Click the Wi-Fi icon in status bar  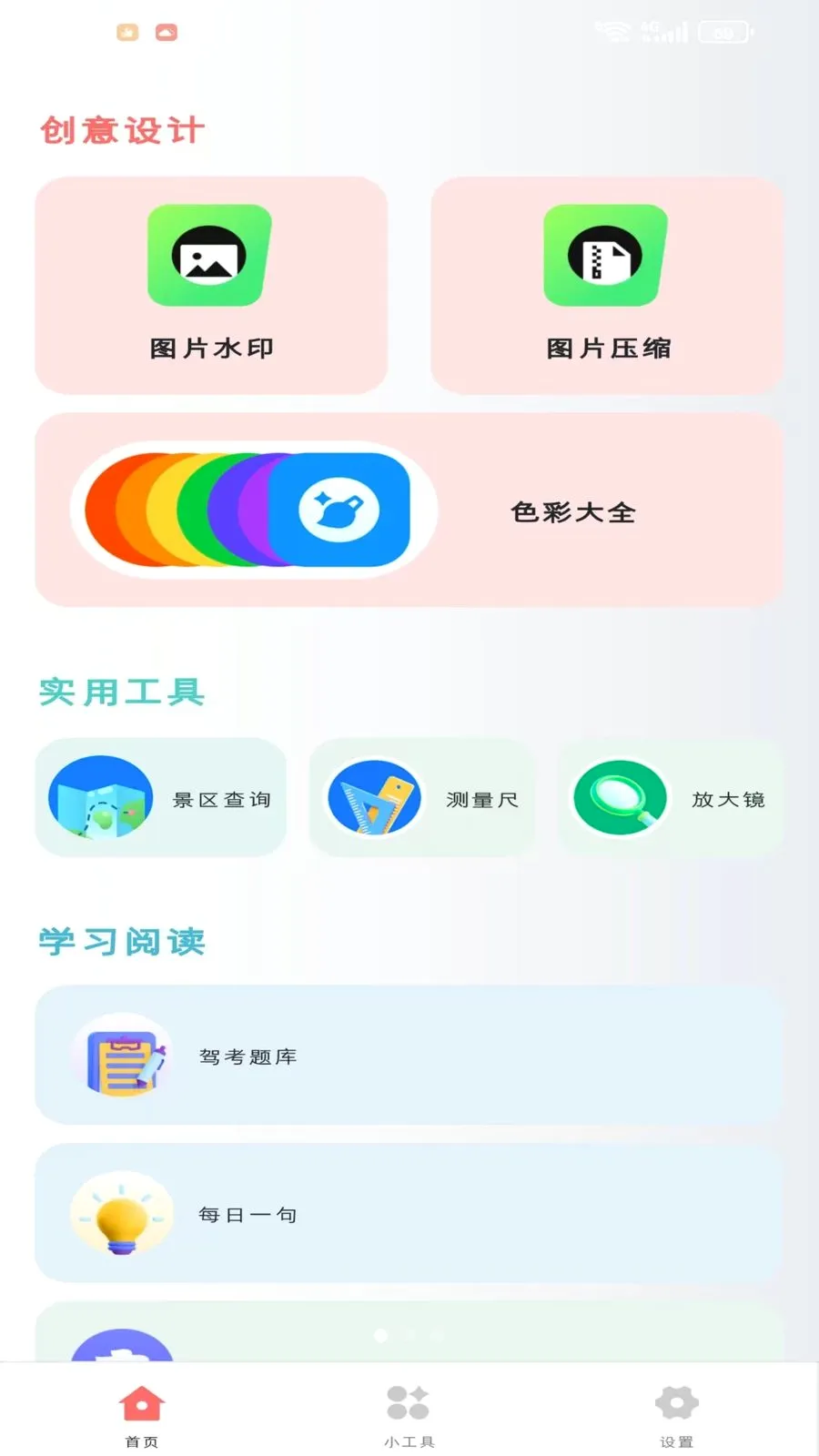pos(614,30)
